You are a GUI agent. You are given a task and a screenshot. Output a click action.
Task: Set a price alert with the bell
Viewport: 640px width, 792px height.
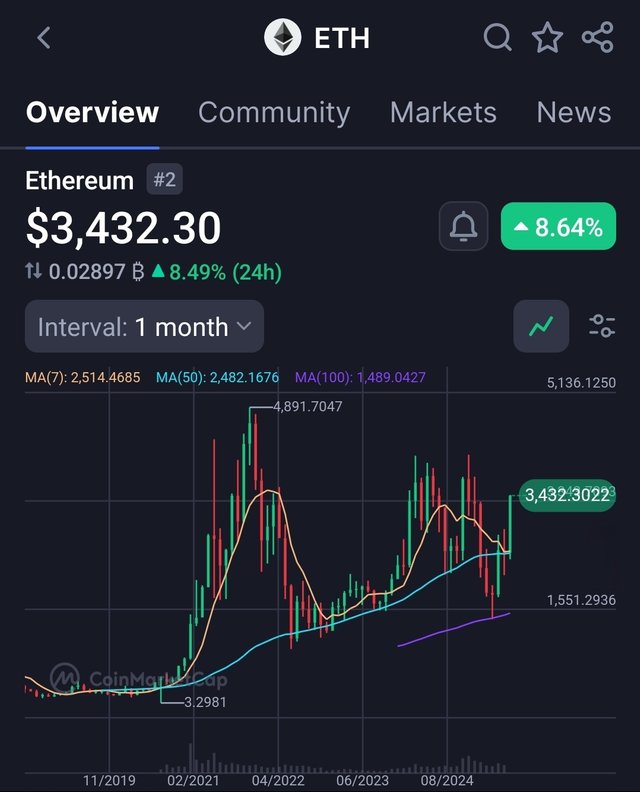[x=463, y=227]
